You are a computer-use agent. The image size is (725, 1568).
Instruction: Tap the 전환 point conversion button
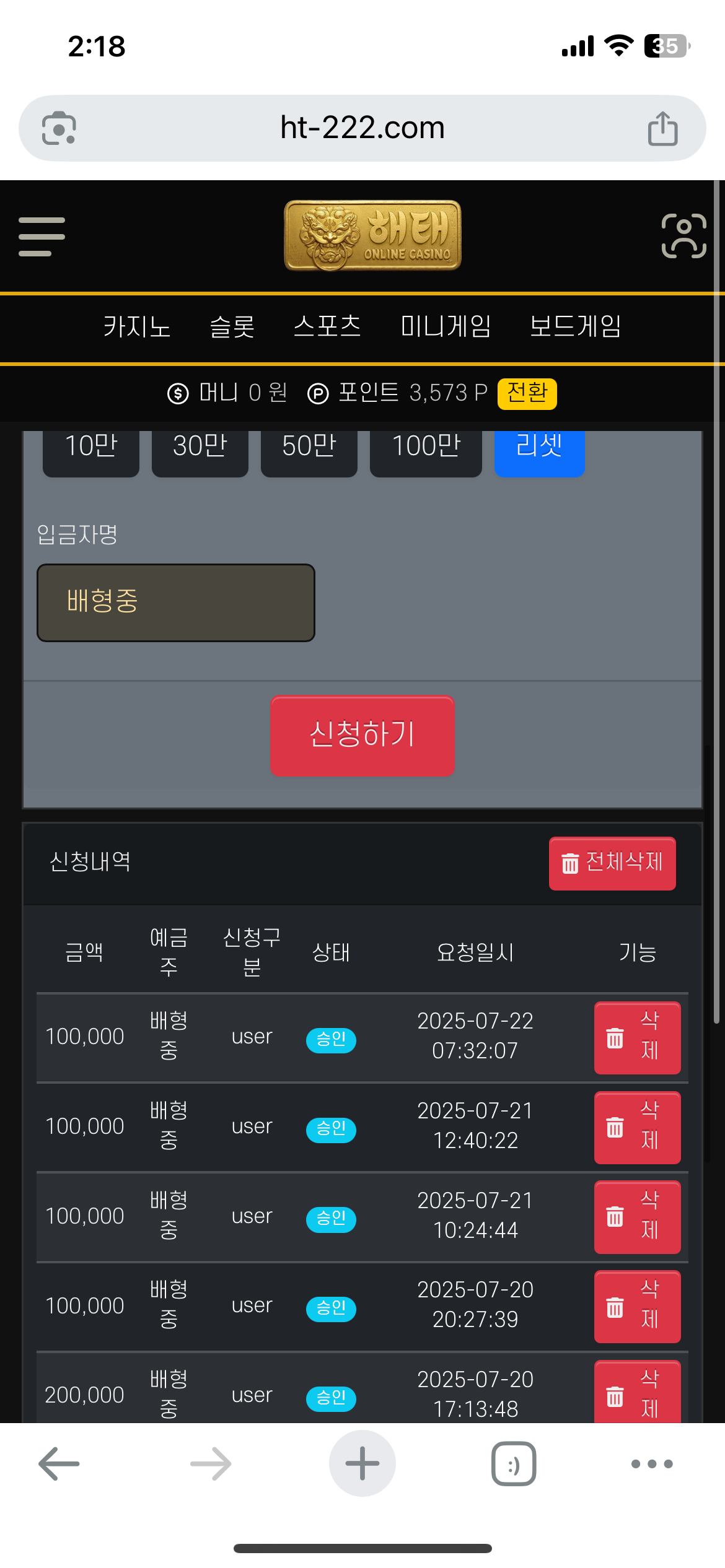527,393
